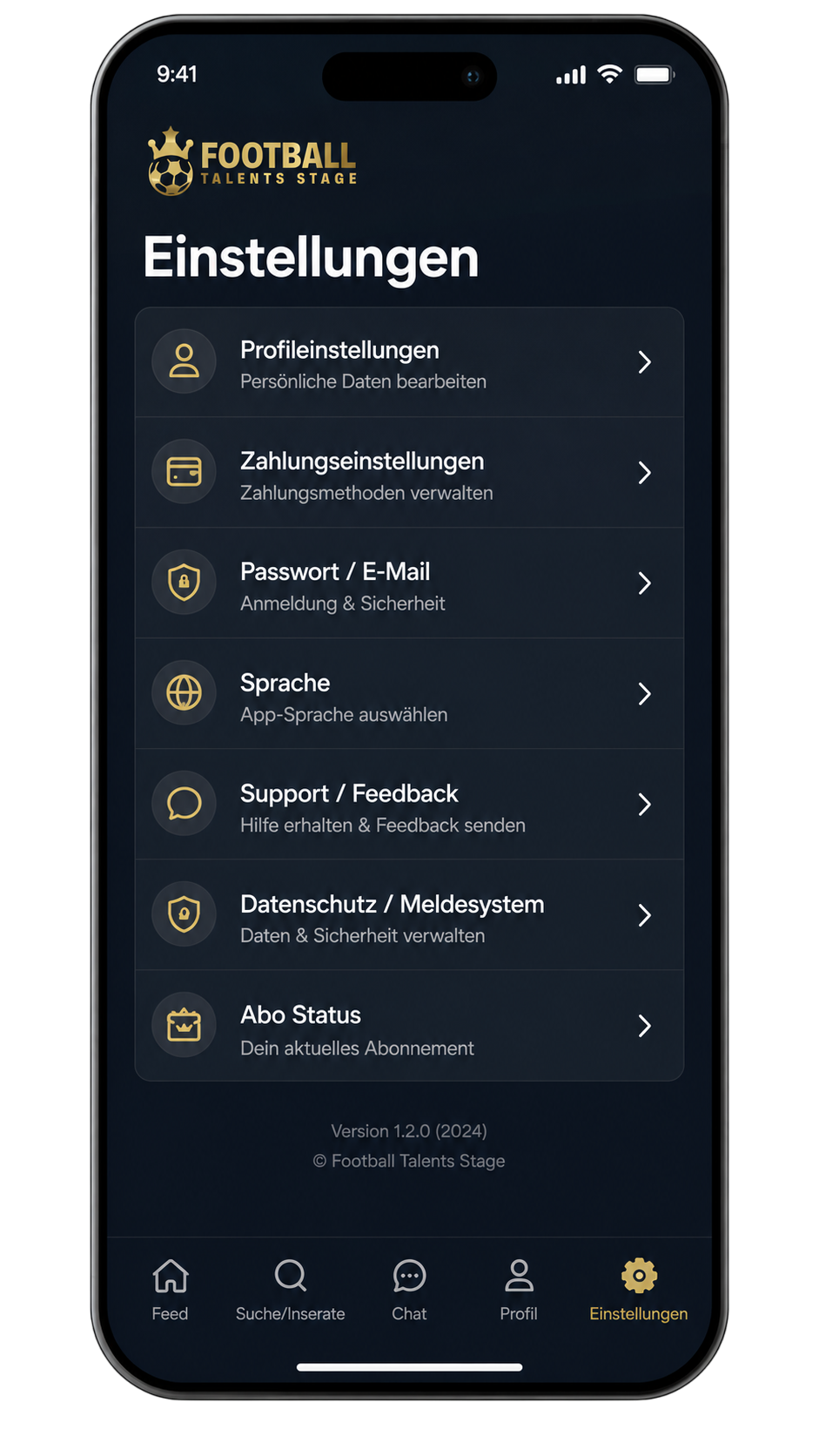Open Zahlungseinstellungen row
Screen dimensions: 819x1456
point(409,473)
